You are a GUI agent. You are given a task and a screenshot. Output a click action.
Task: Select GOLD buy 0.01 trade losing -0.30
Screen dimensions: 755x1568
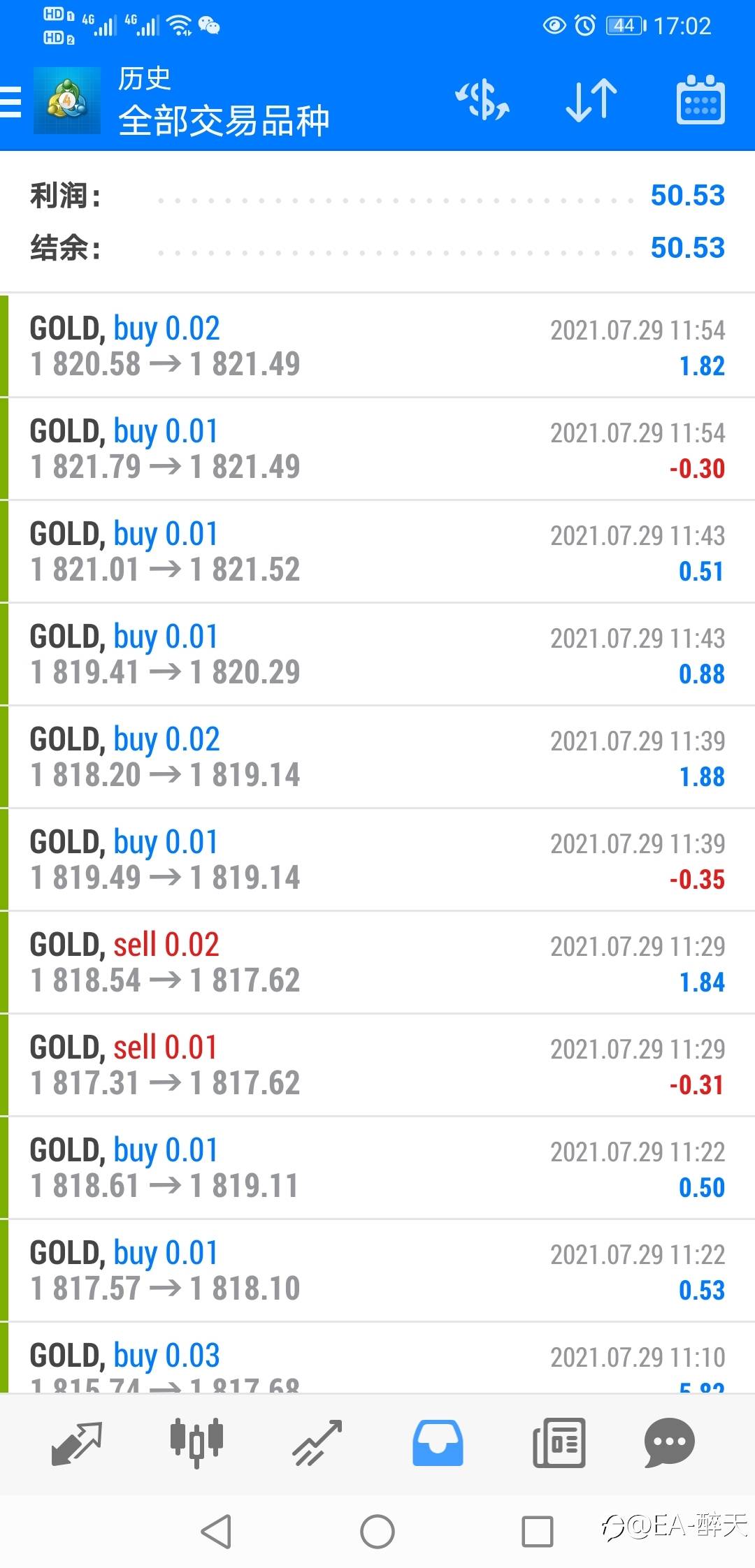point(377,449)
